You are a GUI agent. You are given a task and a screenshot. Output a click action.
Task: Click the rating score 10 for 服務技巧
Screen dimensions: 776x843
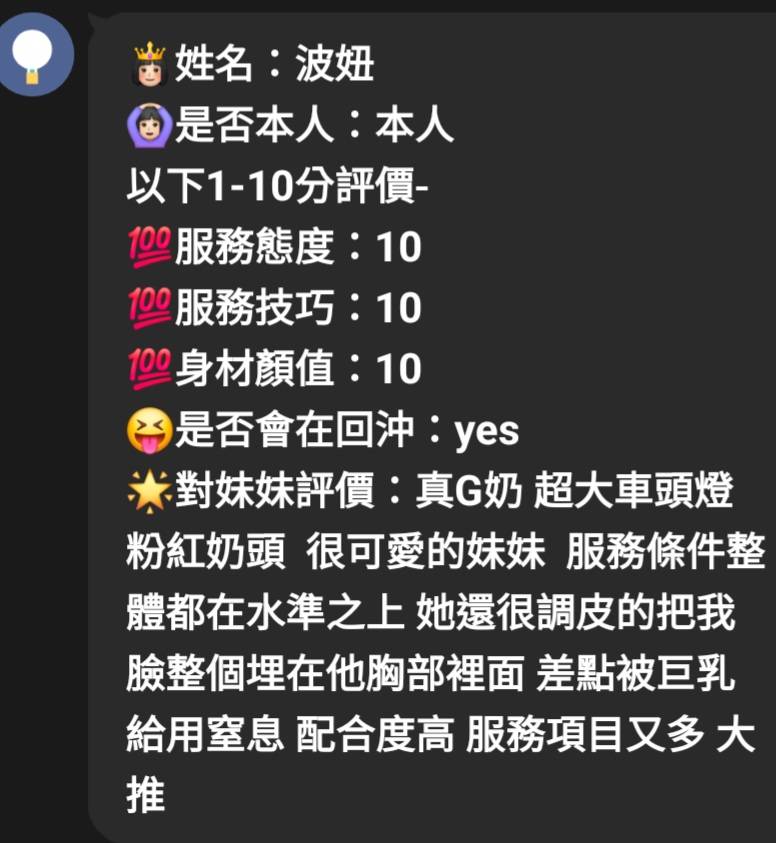(x=398, y=307)
